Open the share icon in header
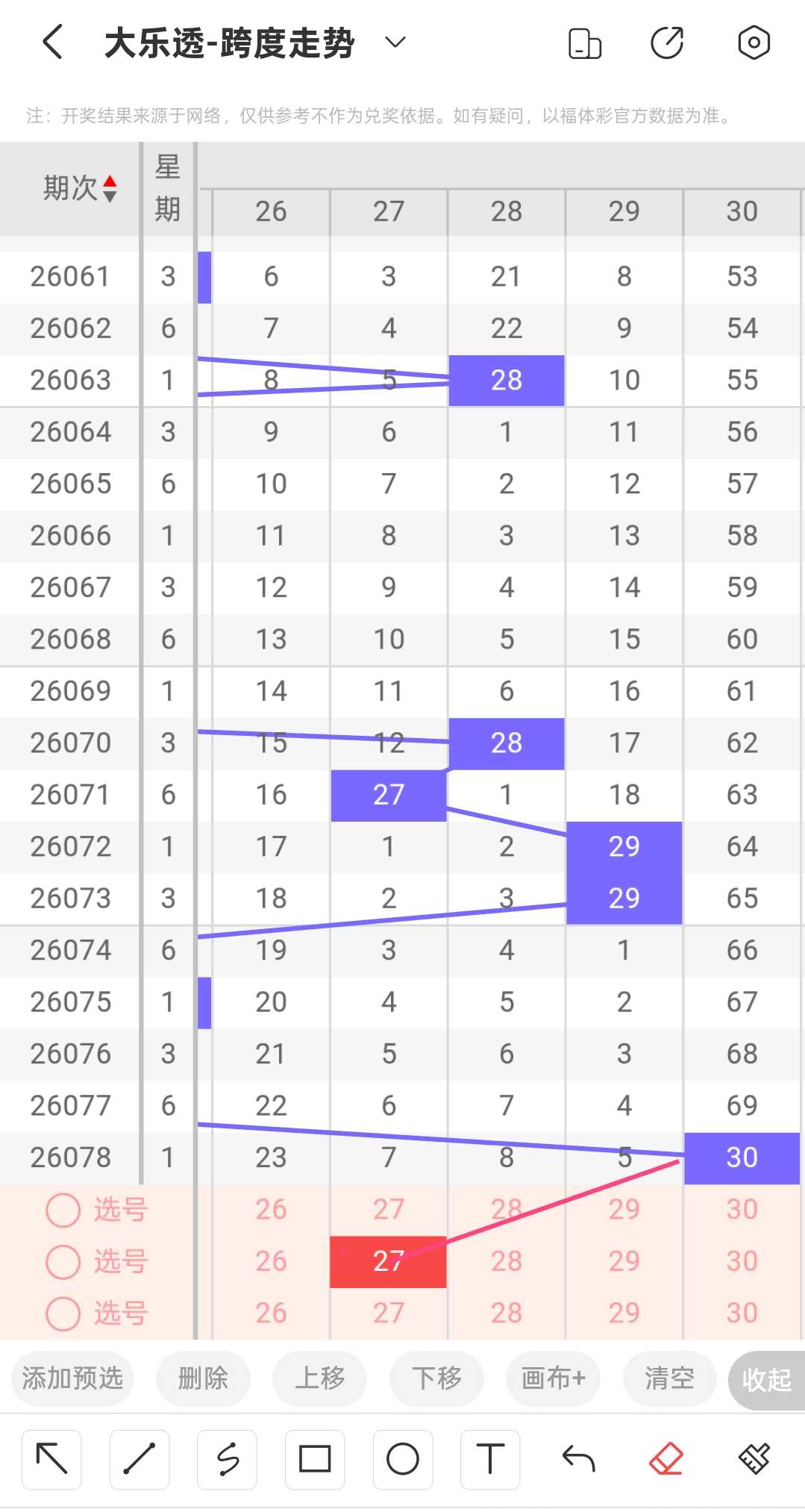805x1512 pixels. 667,43
